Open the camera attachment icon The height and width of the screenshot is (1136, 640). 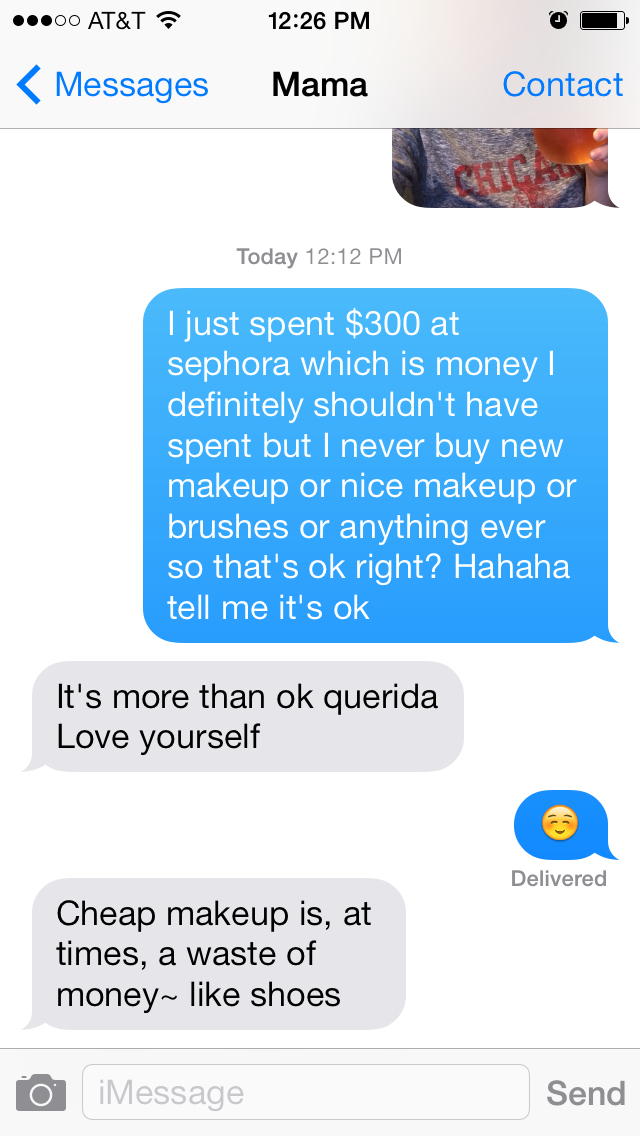(x=41, y=1092)
